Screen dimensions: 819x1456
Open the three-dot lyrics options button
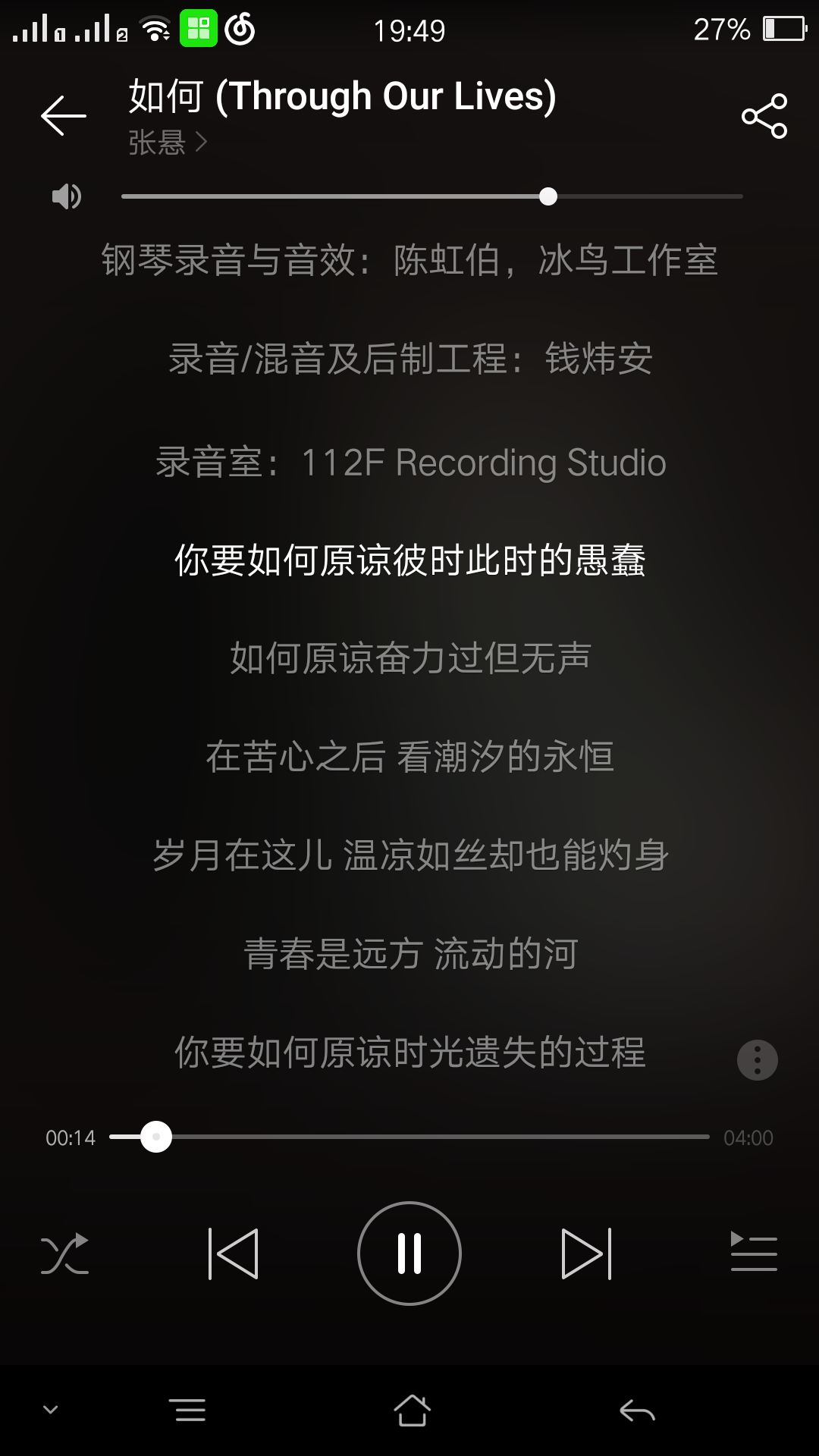[758, 1059]
